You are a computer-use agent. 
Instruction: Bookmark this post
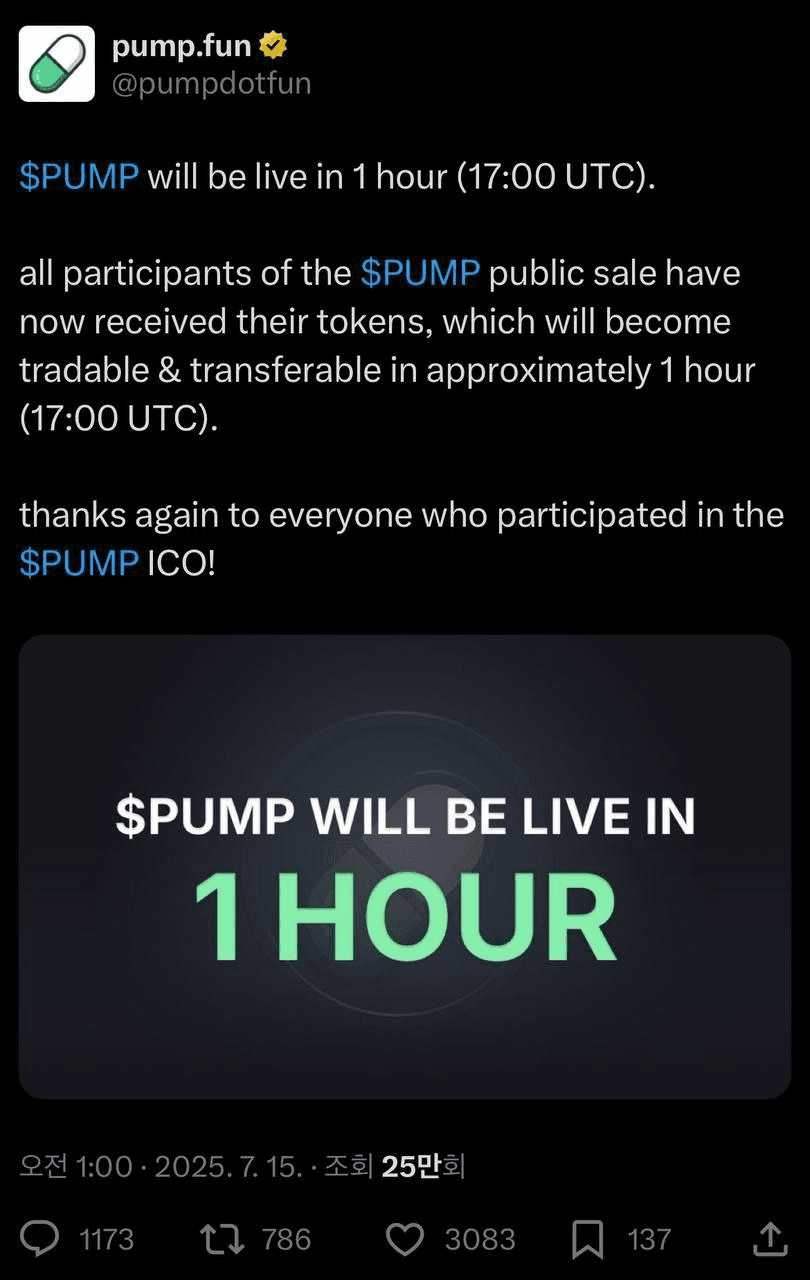pyautogui.click(x=587, y=1240)
